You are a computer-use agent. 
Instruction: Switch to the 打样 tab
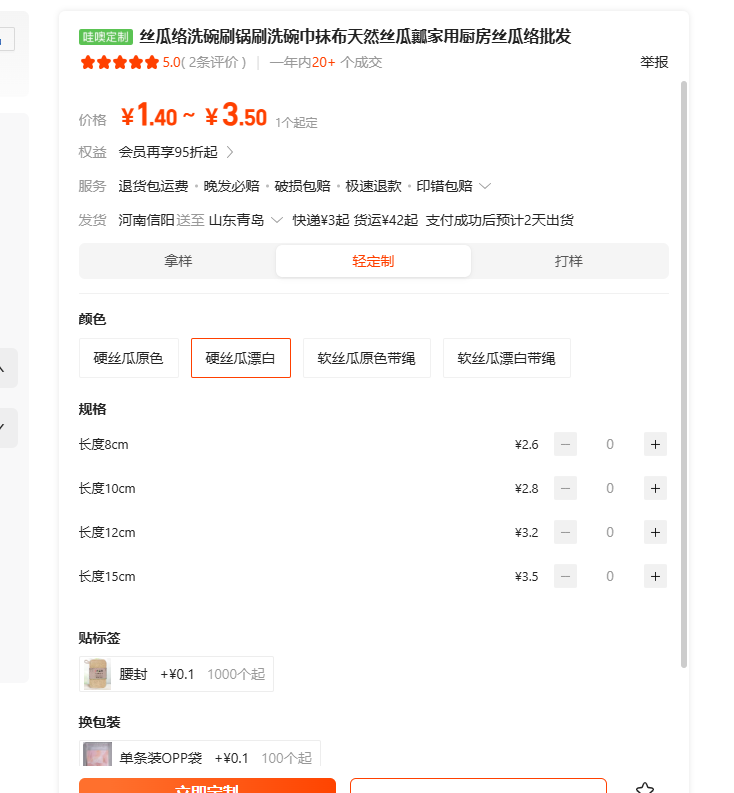click(x=568, y=261)
